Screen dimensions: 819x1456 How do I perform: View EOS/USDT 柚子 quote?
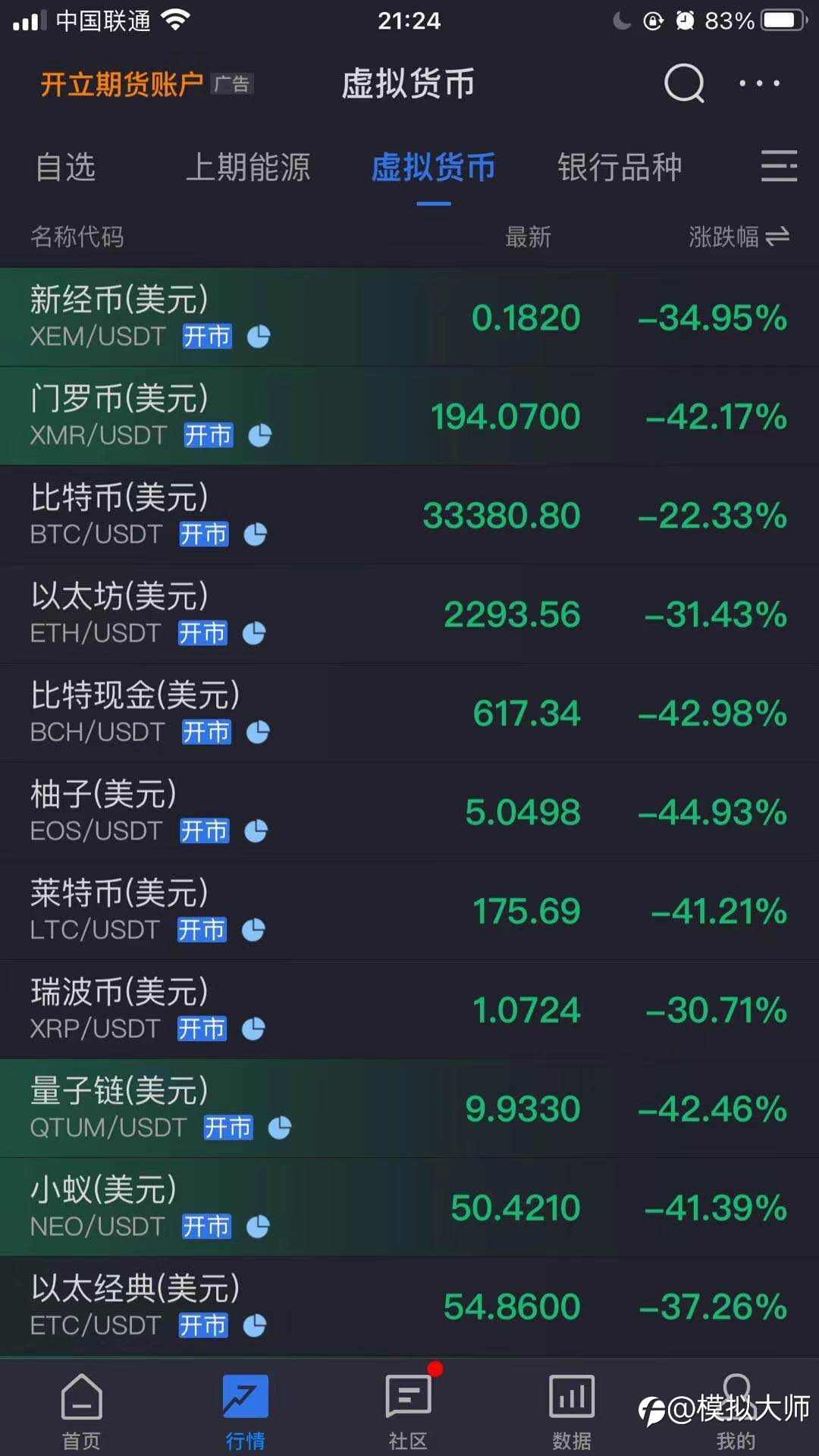click(x=409, y=812)
